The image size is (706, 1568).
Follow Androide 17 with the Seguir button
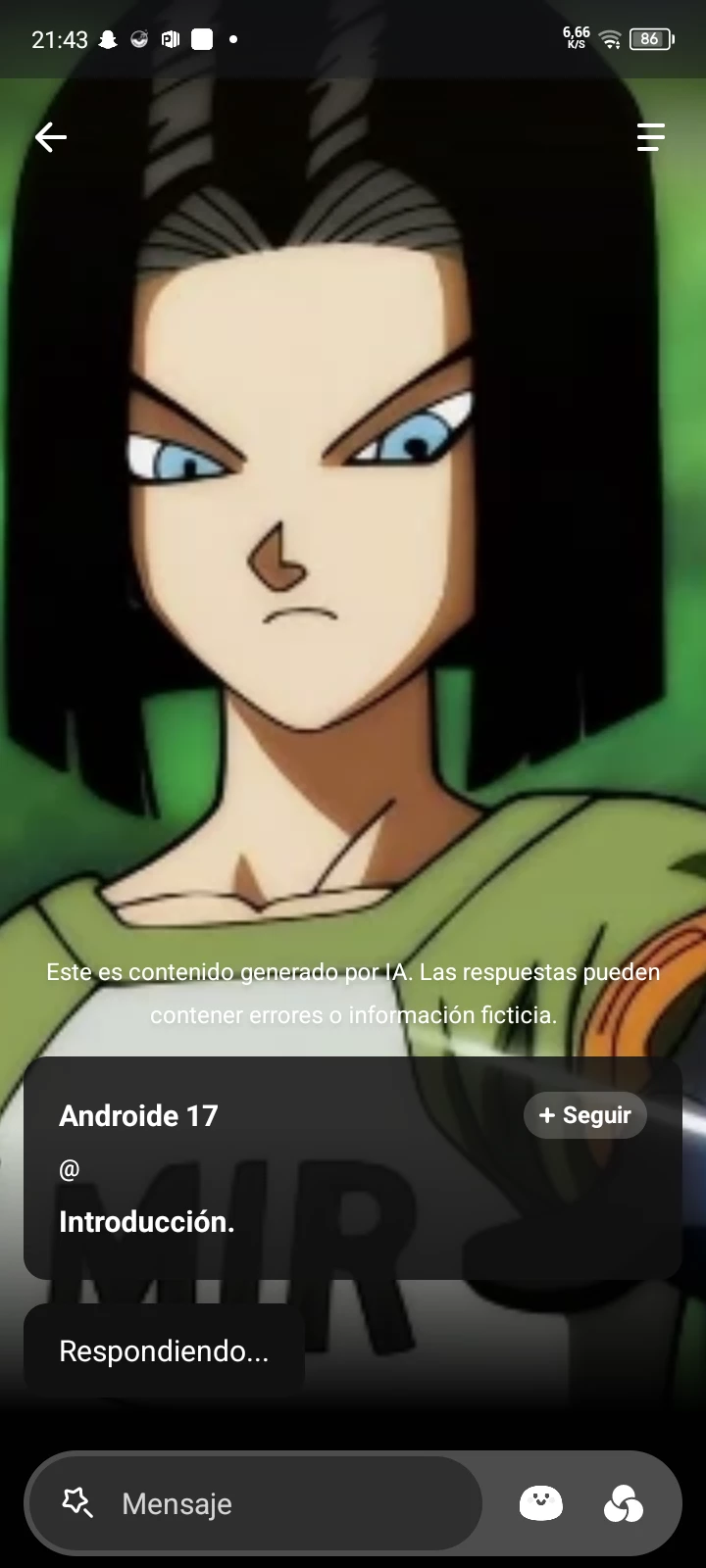585,1115
